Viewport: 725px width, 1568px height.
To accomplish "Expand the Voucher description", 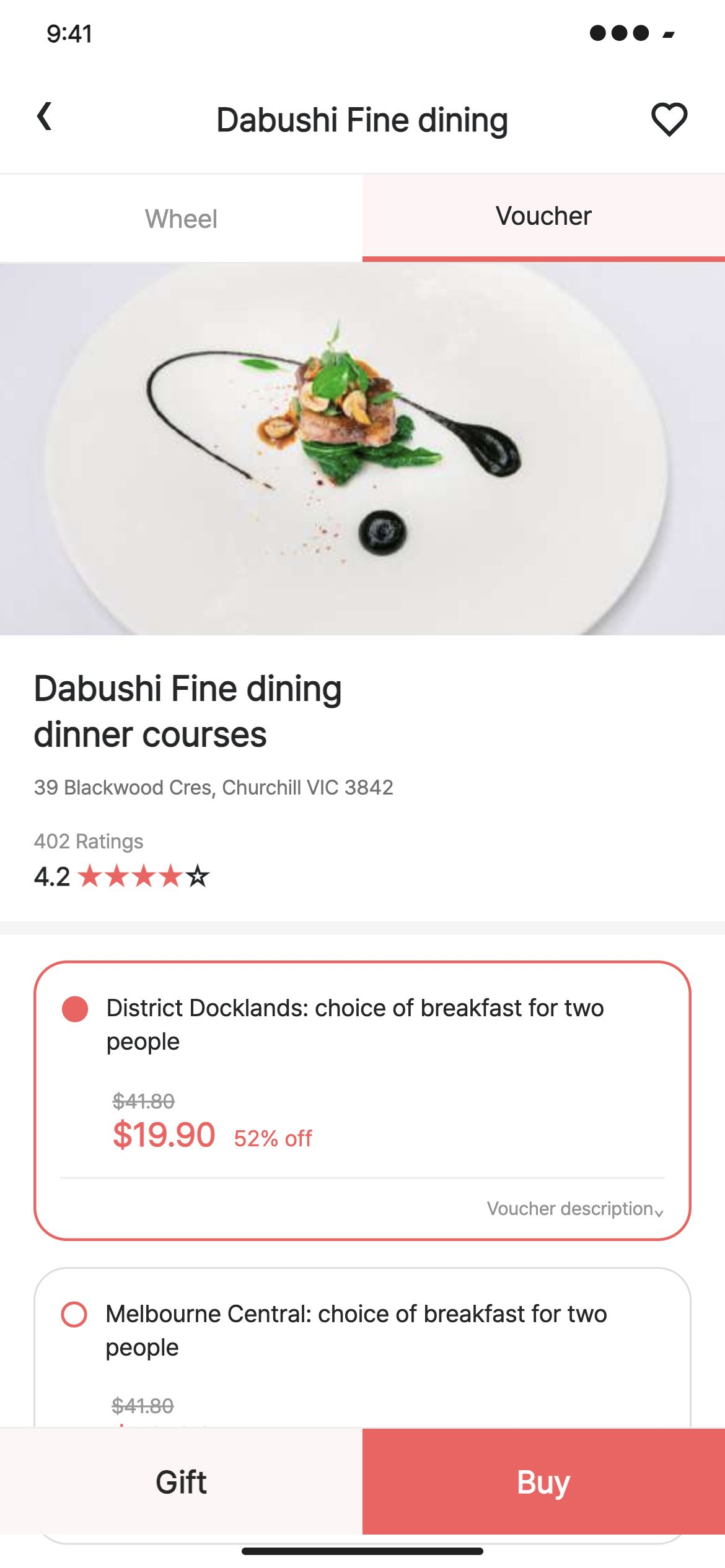I will [575, 1209].
